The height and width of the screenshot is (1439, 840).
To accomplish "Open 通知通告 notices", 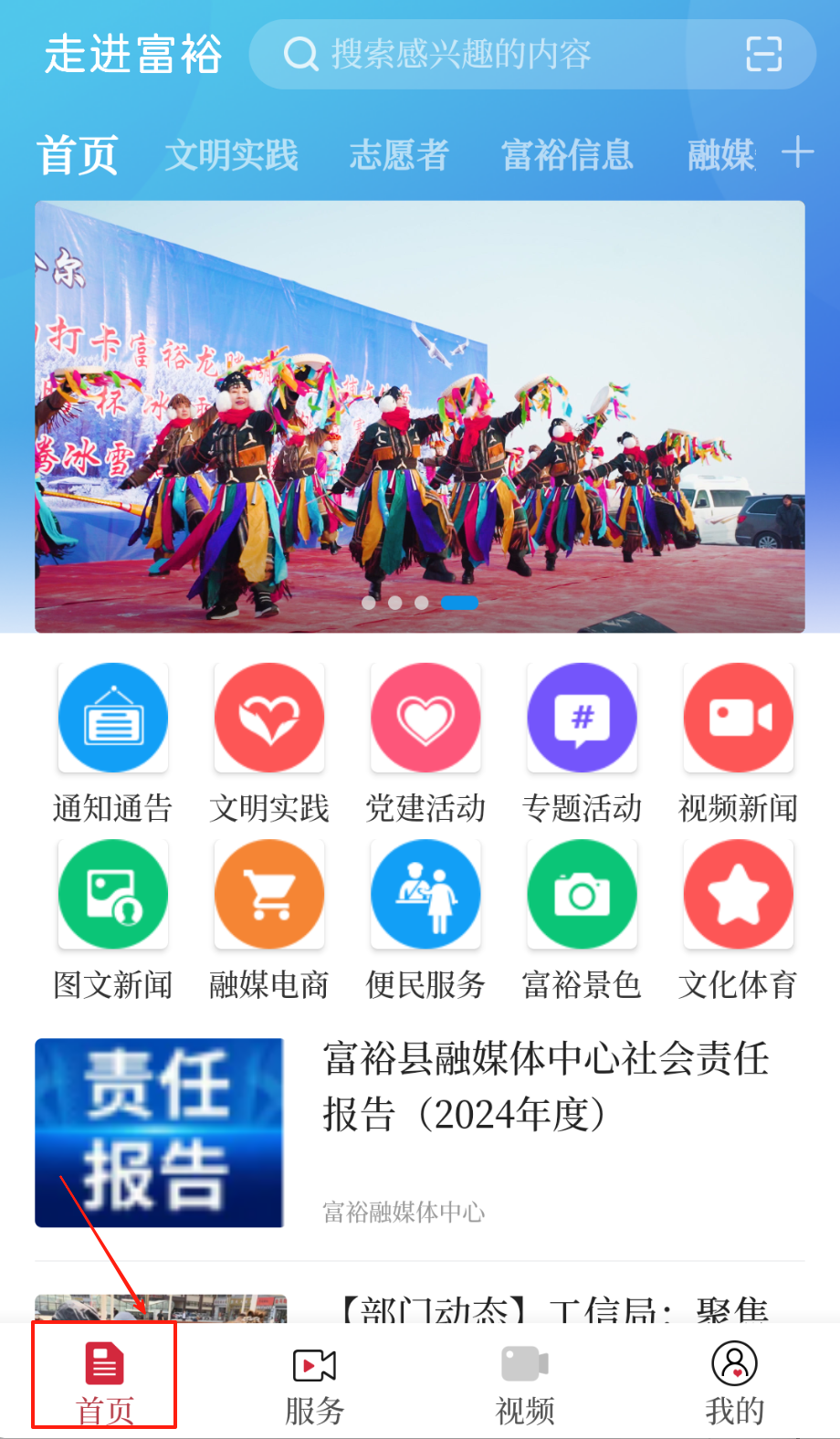I will click(x=113, y=719).
